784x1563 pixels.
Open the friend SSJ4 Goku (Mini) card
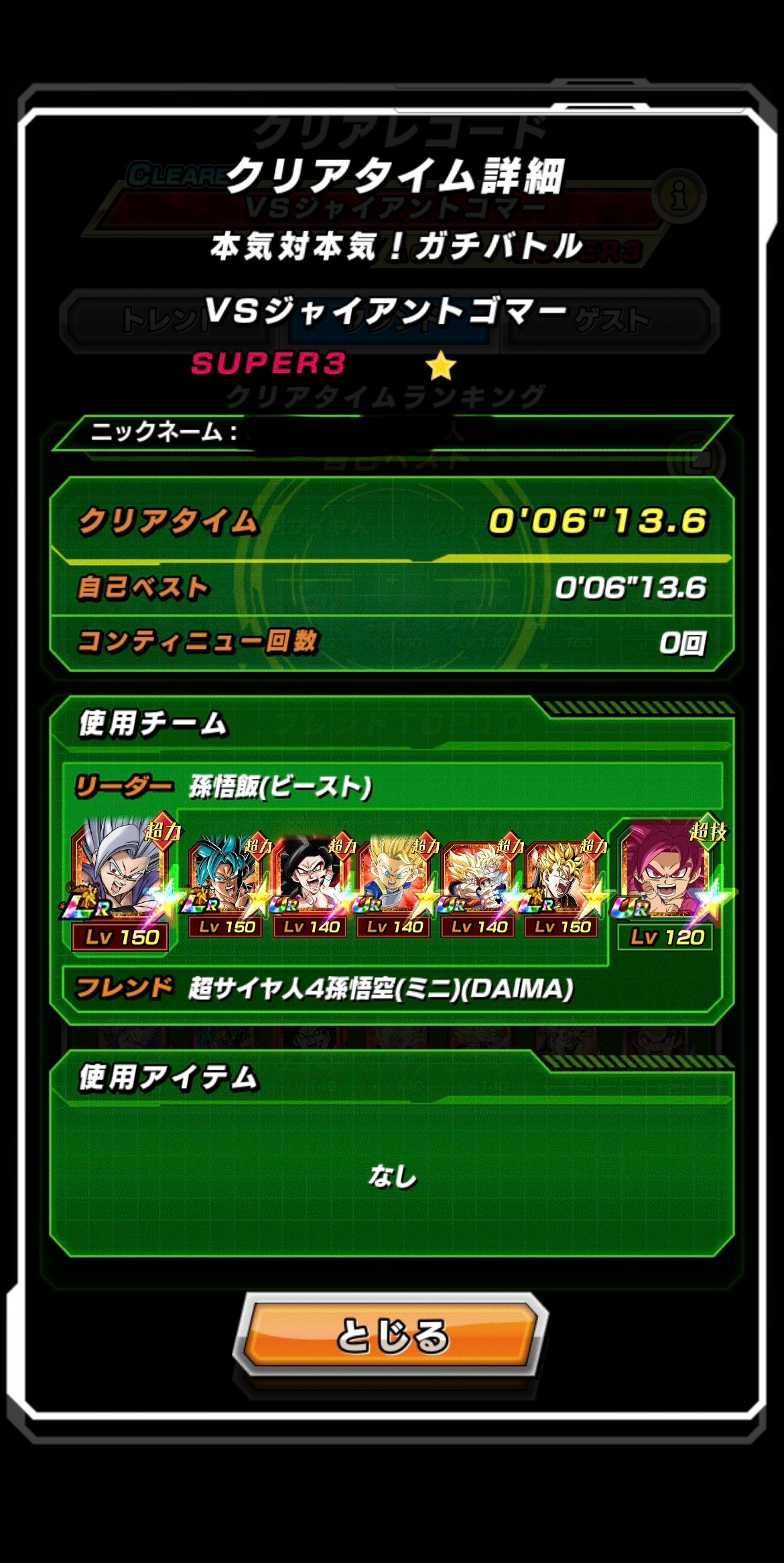click(667, 879)
